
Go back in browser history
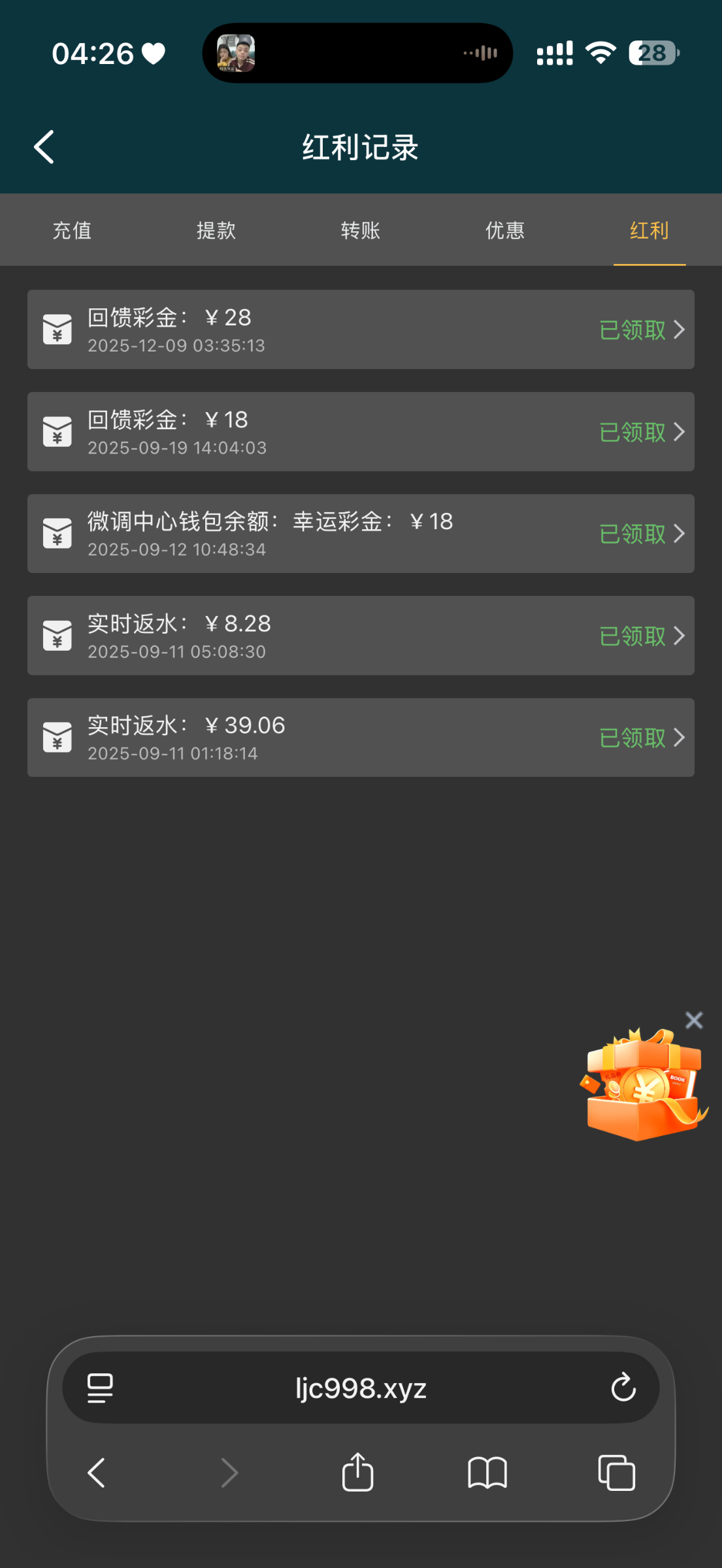[x=97, y=1473]
